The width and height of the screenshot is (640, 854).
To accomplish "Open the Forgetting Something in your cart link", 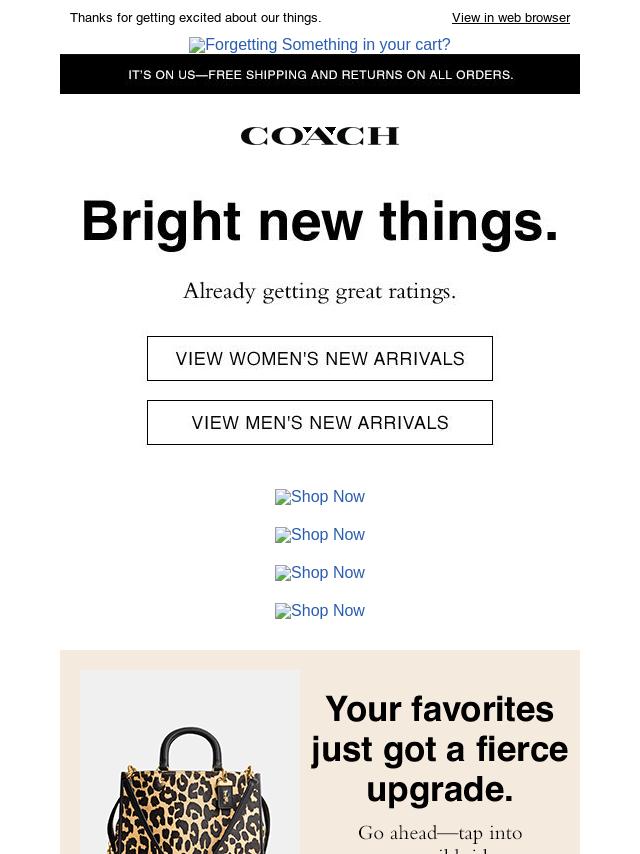I will (x=320, y=45).
